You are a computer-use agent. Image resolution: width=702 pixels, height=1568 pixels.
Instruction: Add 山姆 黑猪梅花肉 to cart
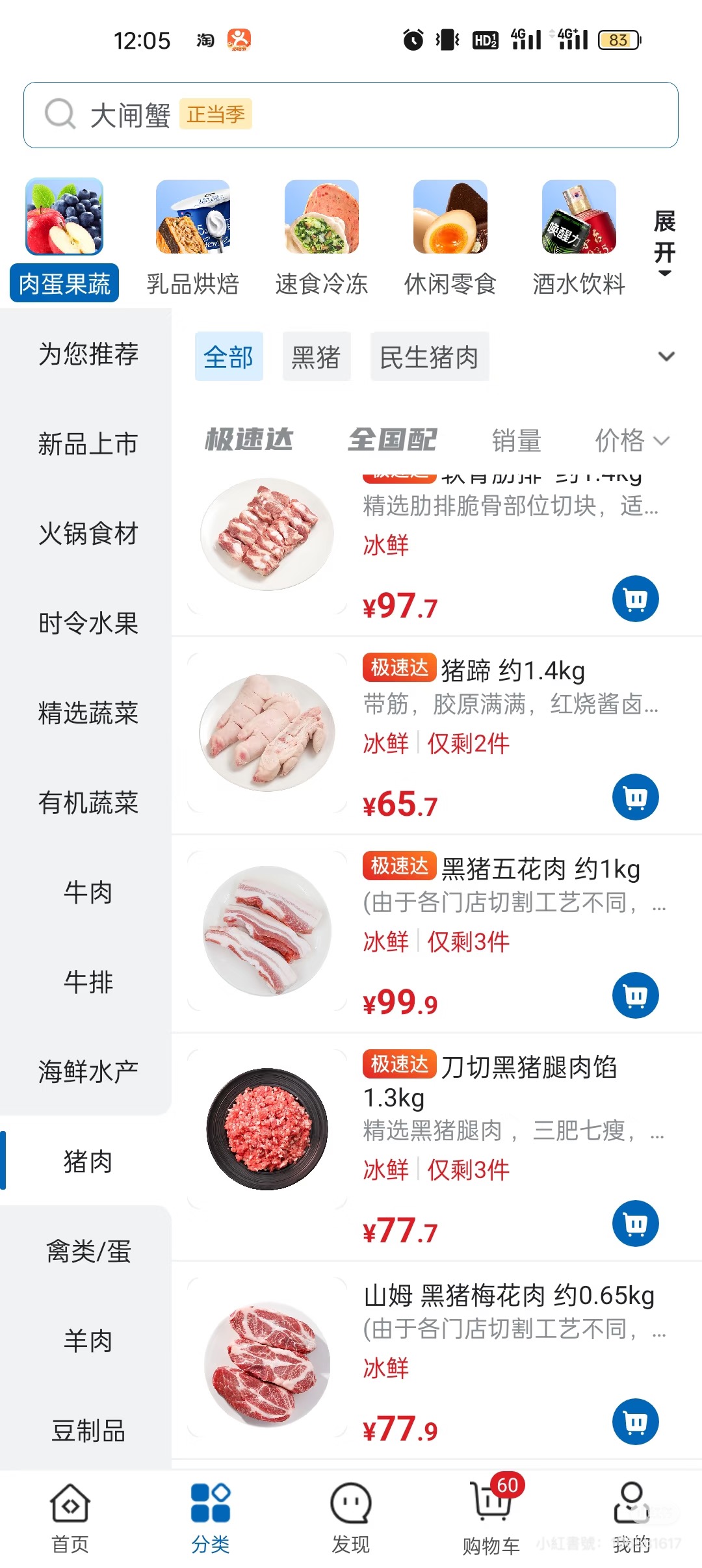(635, 1421)
